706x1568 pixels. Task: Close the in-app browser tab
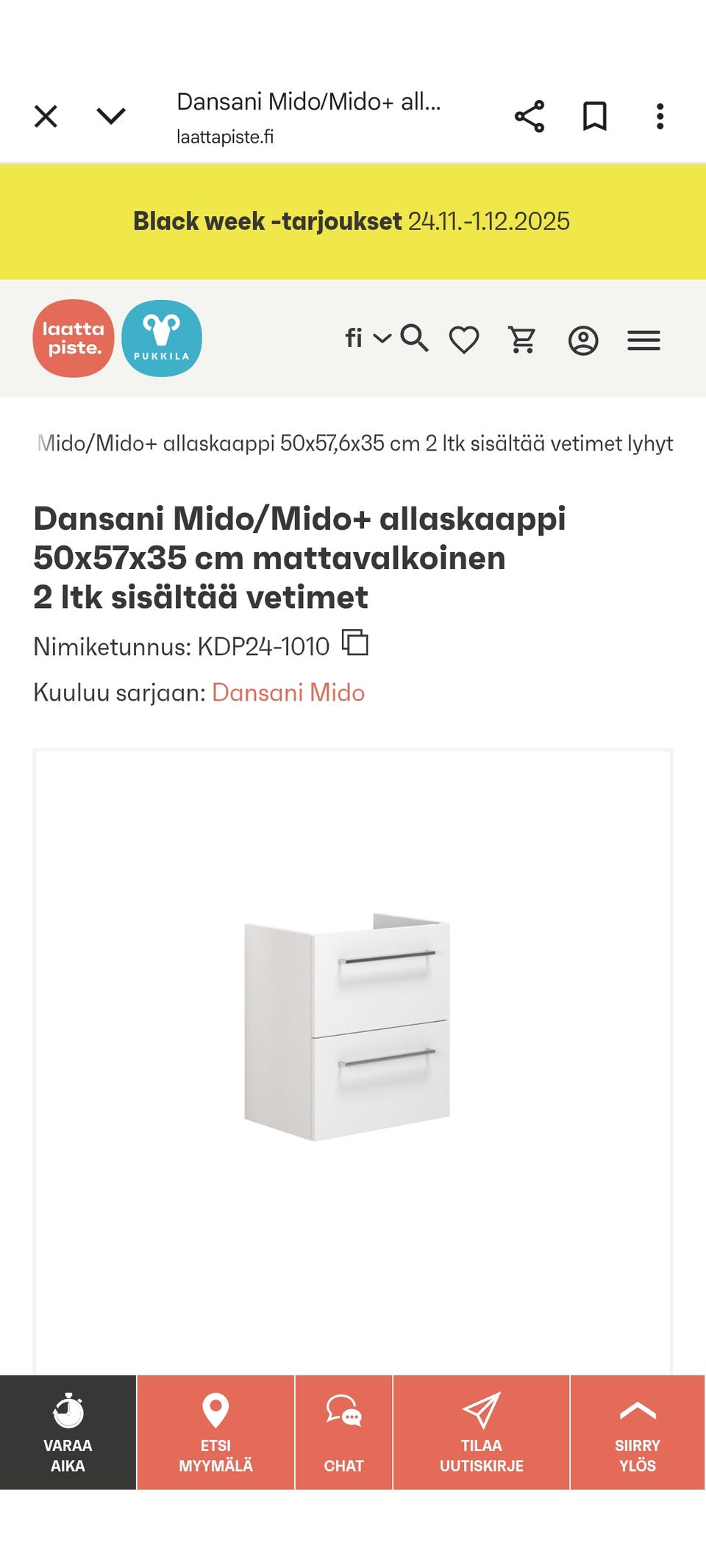(46, 116)
